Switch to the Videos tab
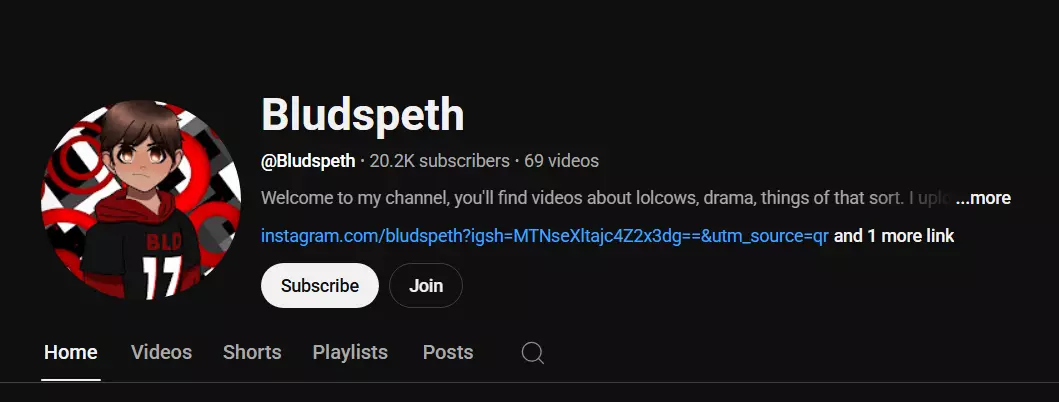Viewport: 1059px width, 402px height. pyautogui.click(x=161, y=353)
